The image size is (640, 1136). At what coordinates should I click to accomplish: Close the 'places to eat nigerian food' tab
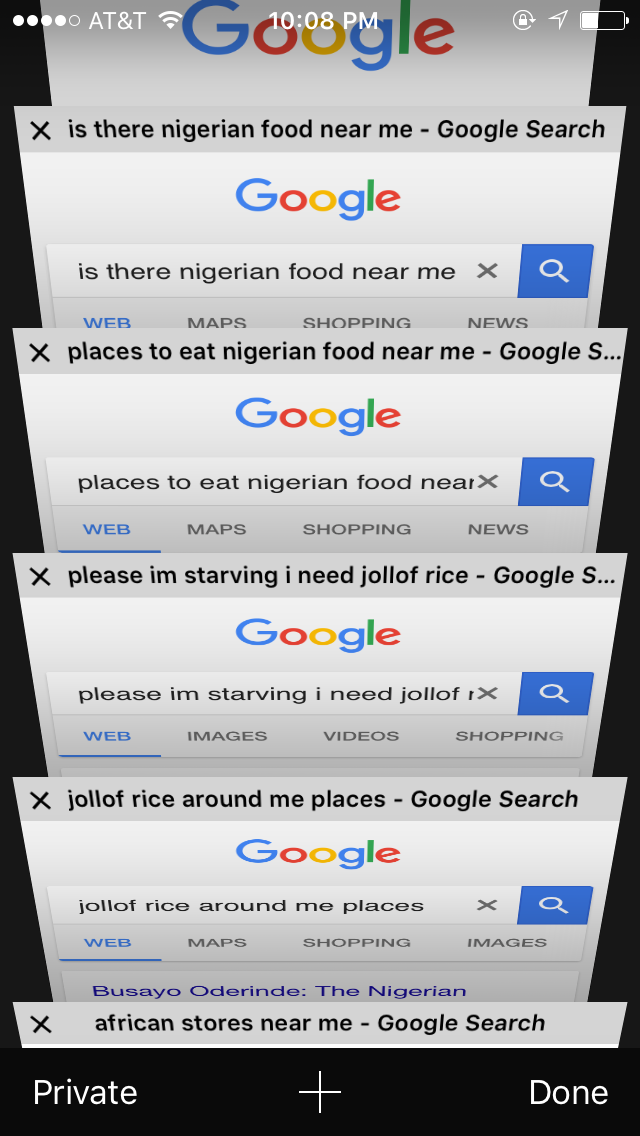tap(40, 353)
